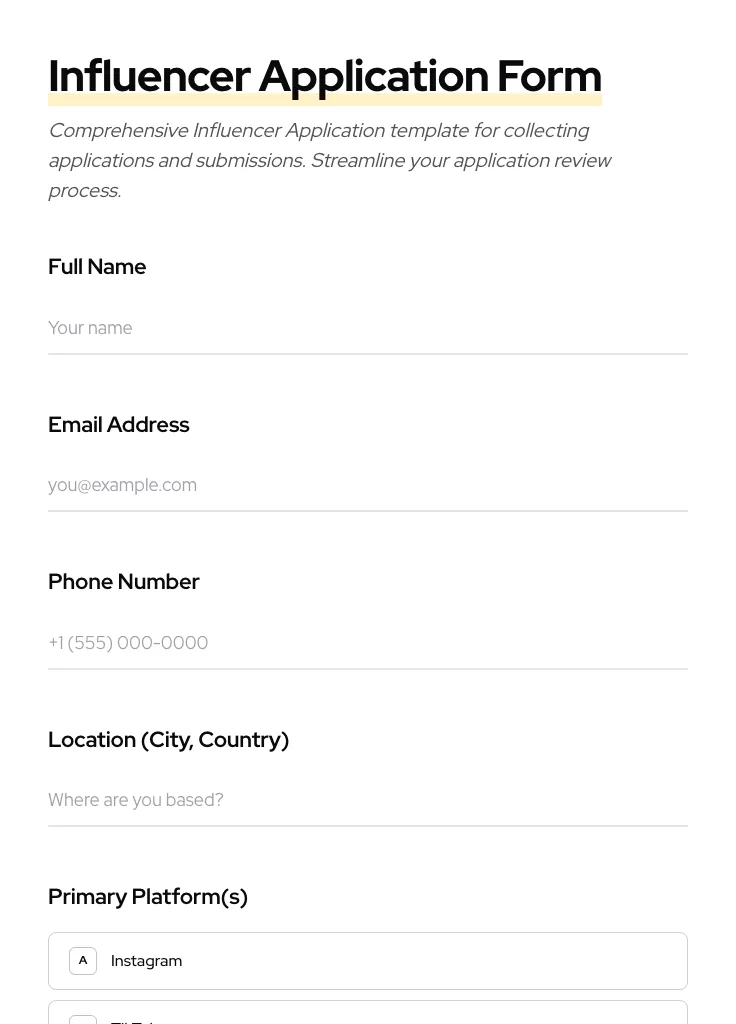Viewport: 736px width, 1024px height.
Task: Click the Instagram label text
Action: pos(146,960)
